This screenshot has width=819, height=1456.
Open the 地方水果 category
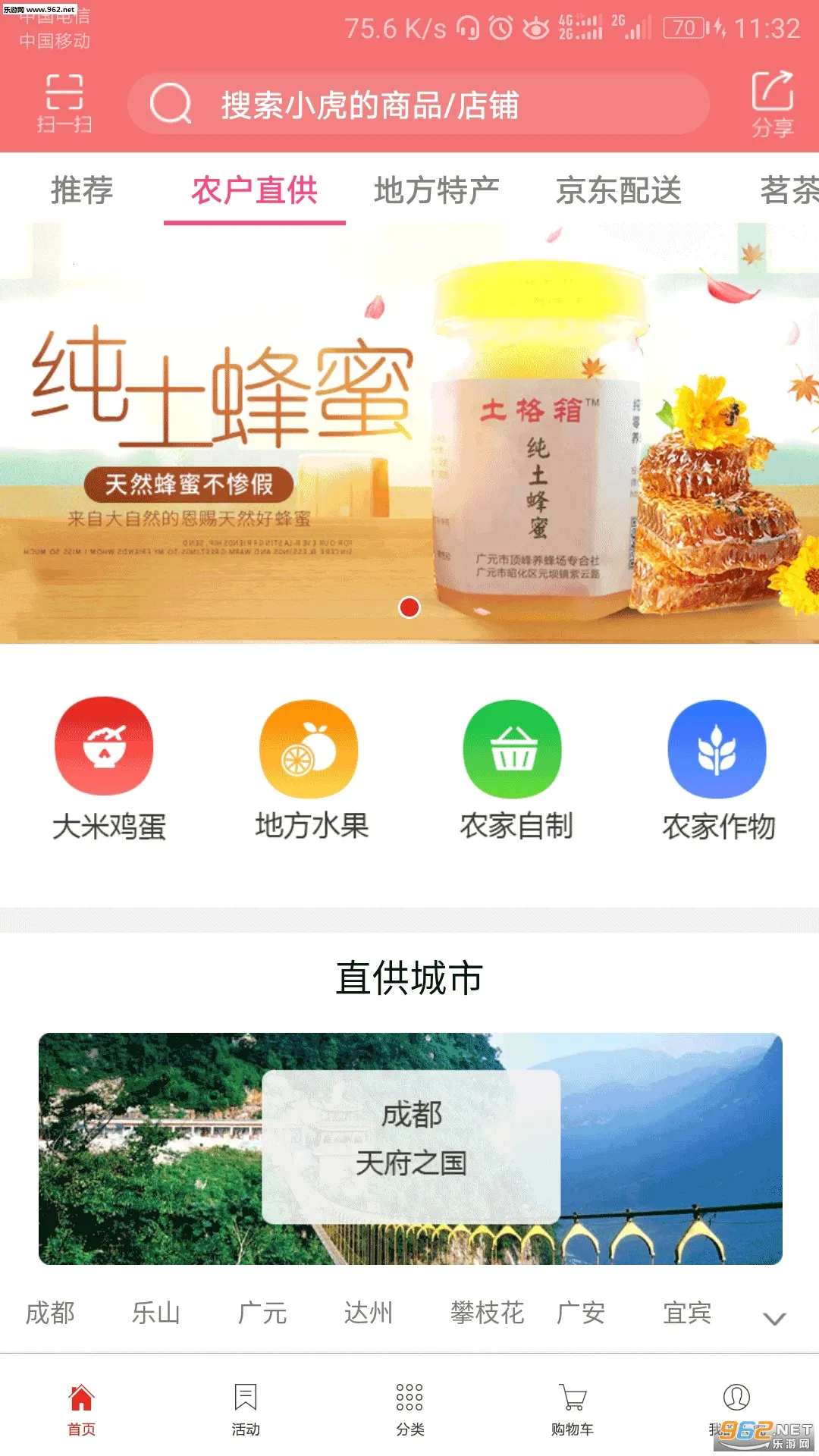coord(309,767)
